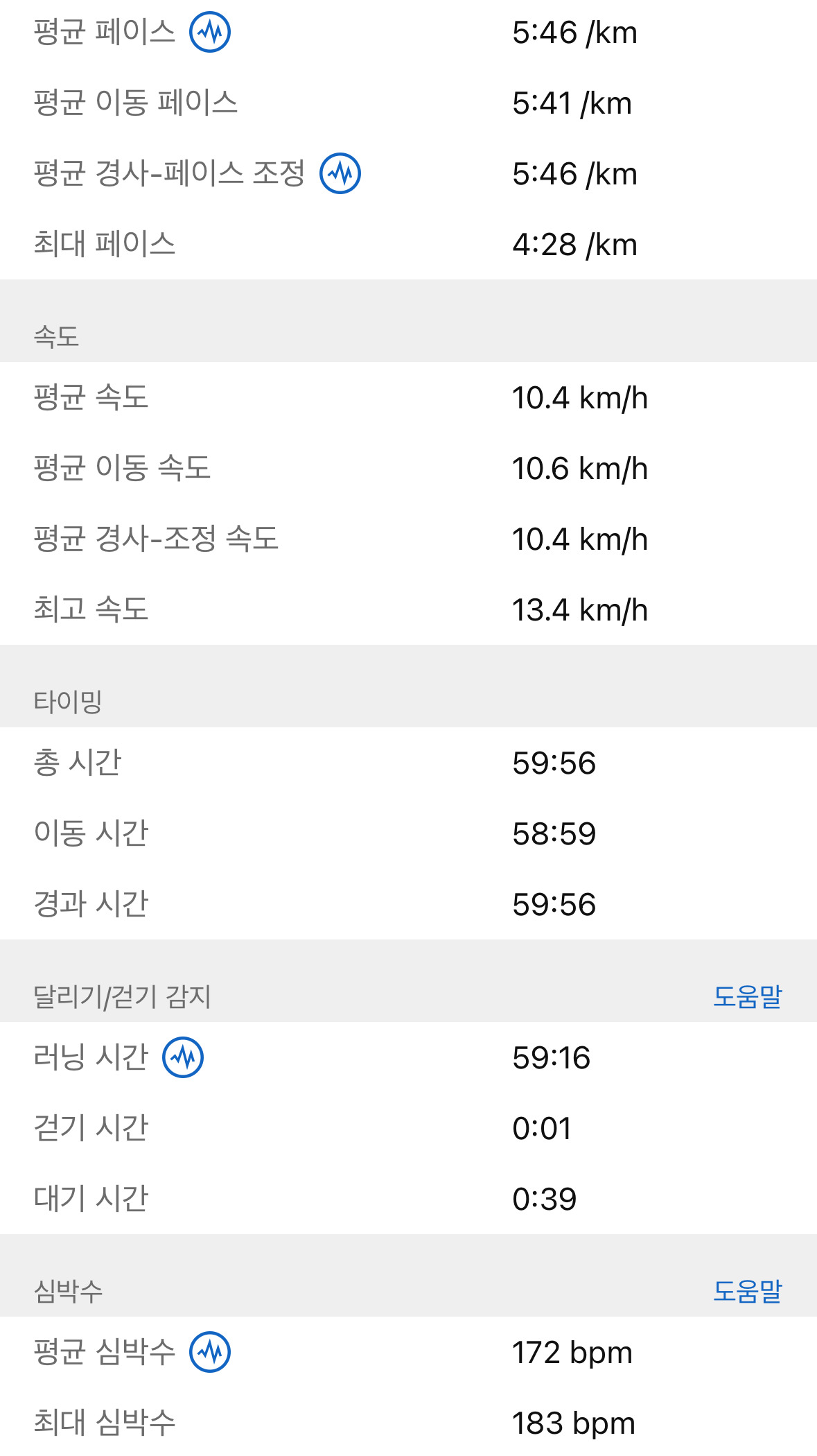Tap the chart icon next to 러닝 시간
This screenshot has width=817, height=1456.
[x=183, y=1057]
